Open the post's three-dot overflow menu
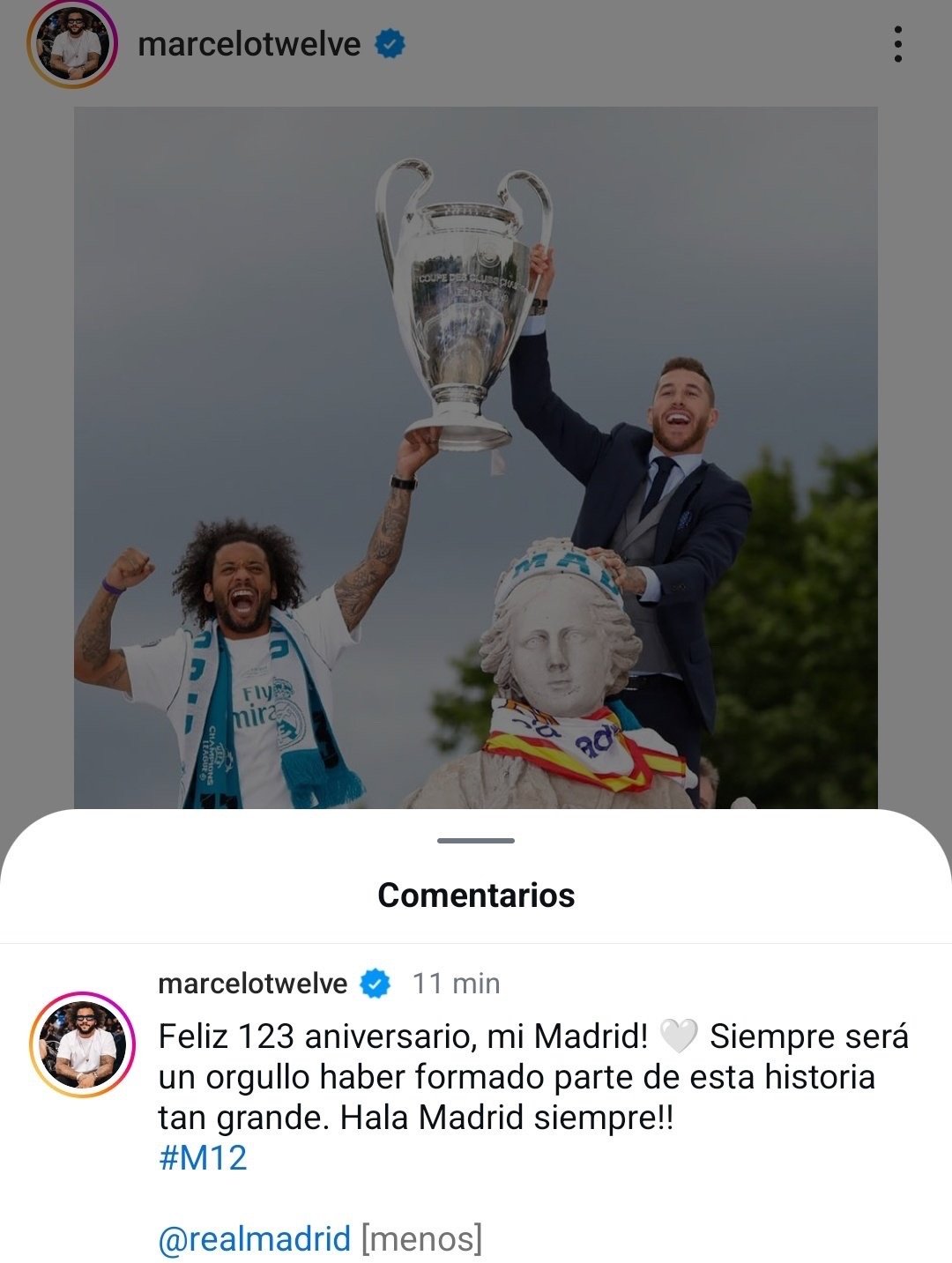The width and height of the screenshot is (952, 1263). point(897,44)
